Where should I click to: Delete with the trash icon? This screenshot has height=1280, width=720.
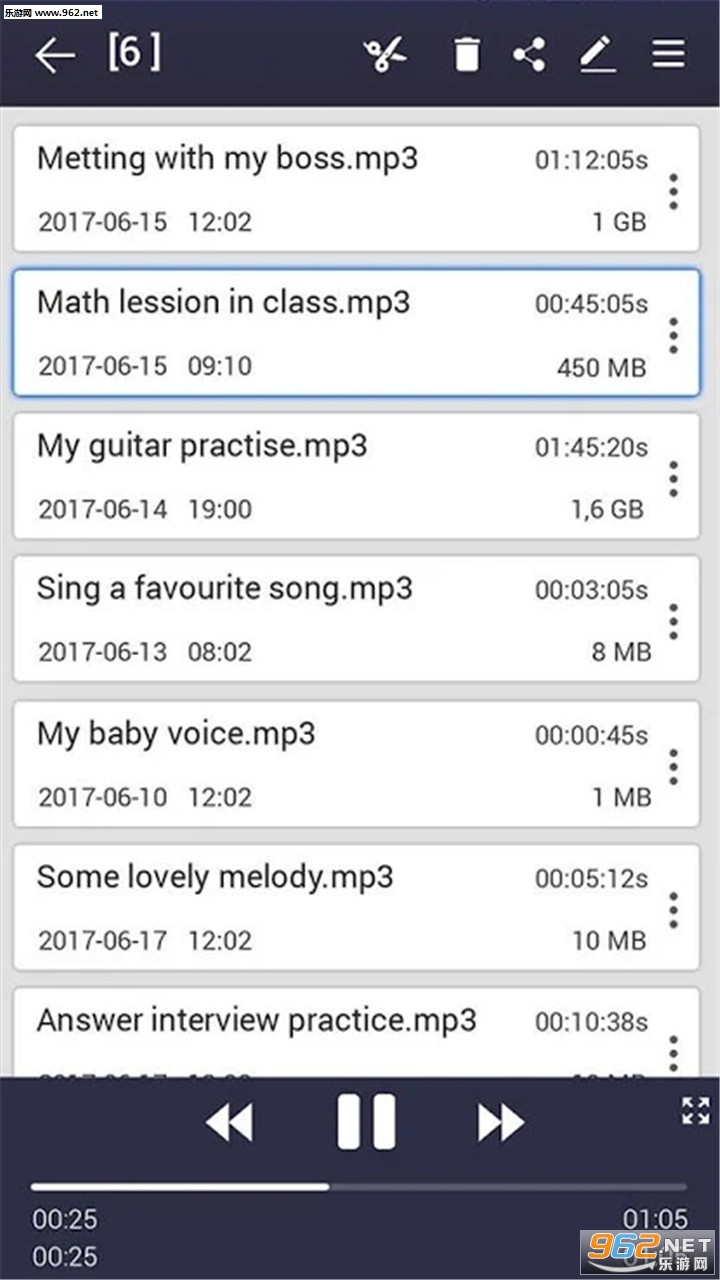tap(466, 55)
